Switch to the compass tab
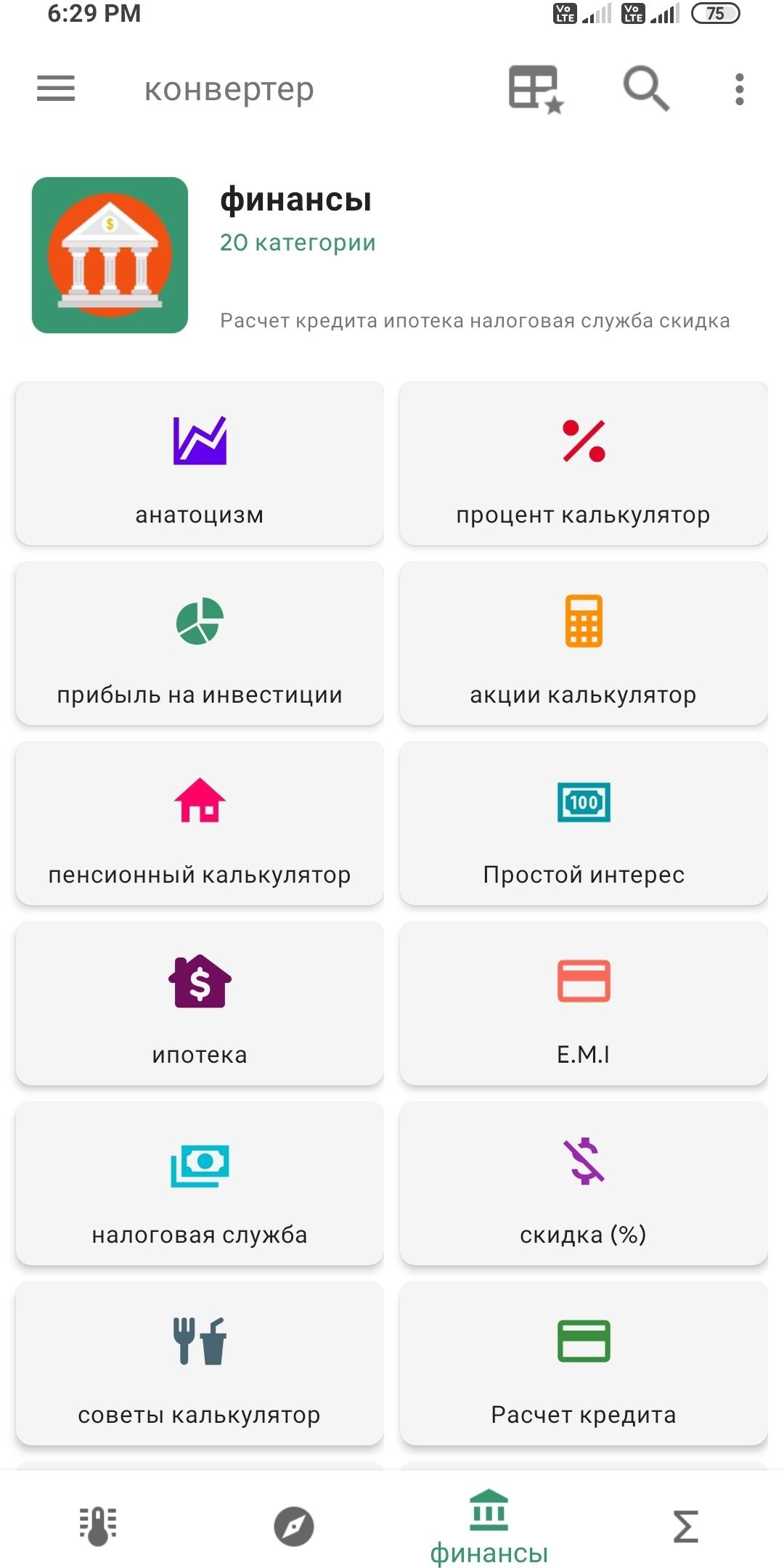The height and width of the screenshot is (1568, 784). (x=294, y=1526)
